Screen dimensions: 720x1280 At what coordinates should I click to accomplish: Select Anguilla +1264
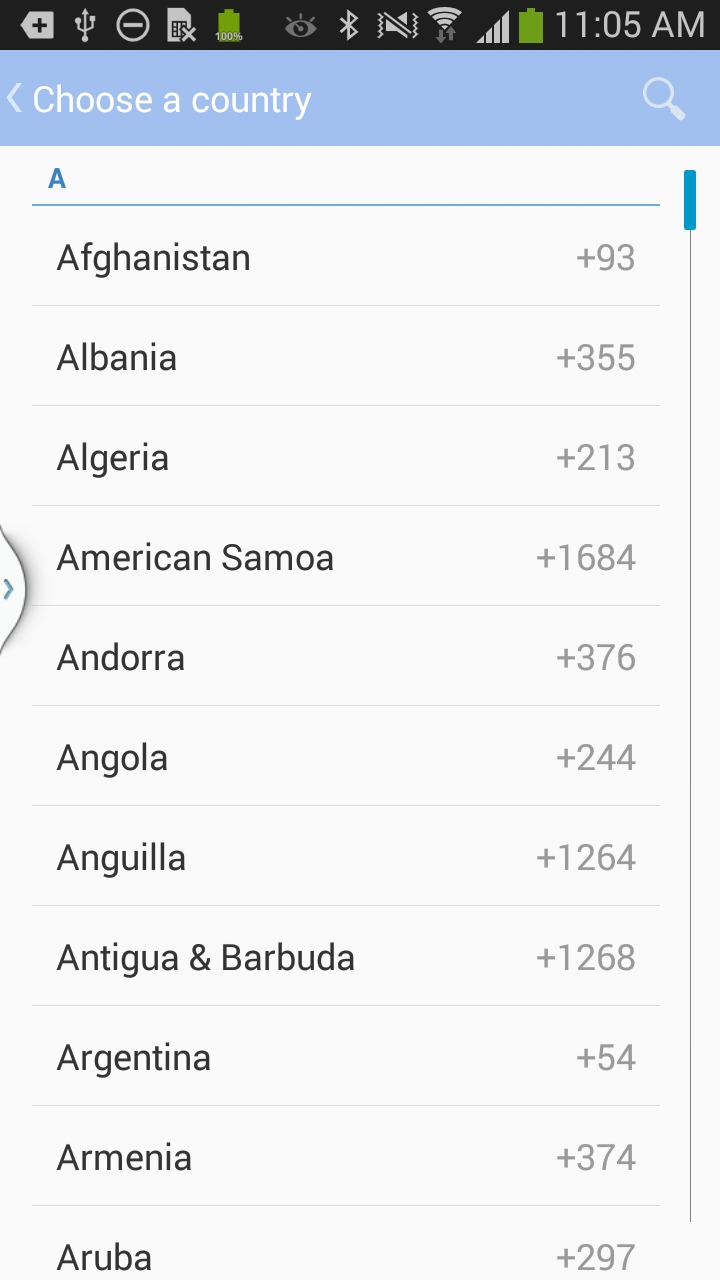coord(345,857)
